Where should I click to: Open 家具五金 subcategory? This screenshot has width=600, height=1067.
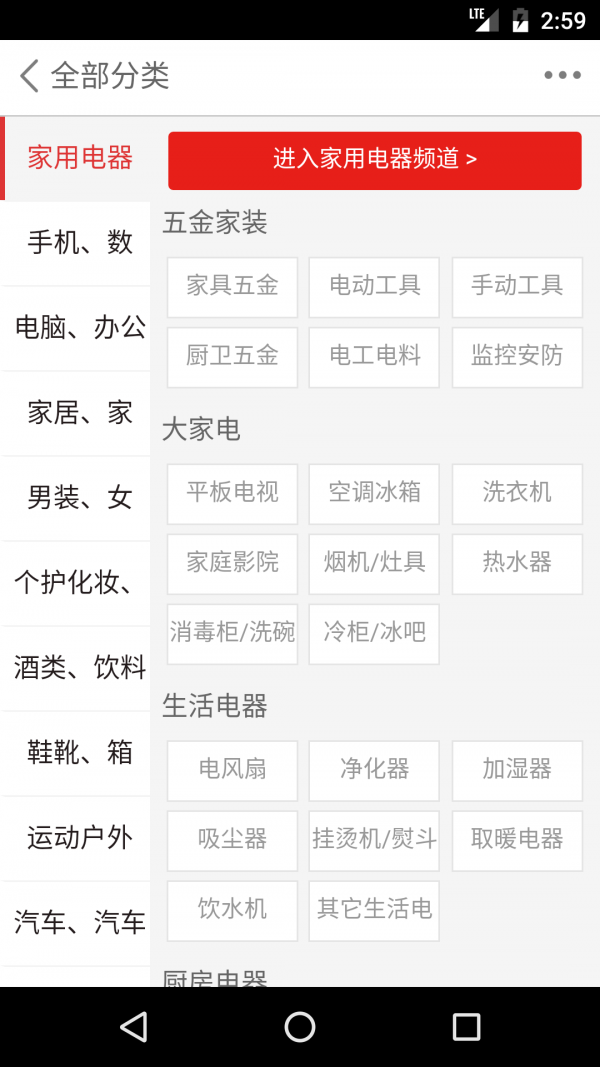(232, 286)
